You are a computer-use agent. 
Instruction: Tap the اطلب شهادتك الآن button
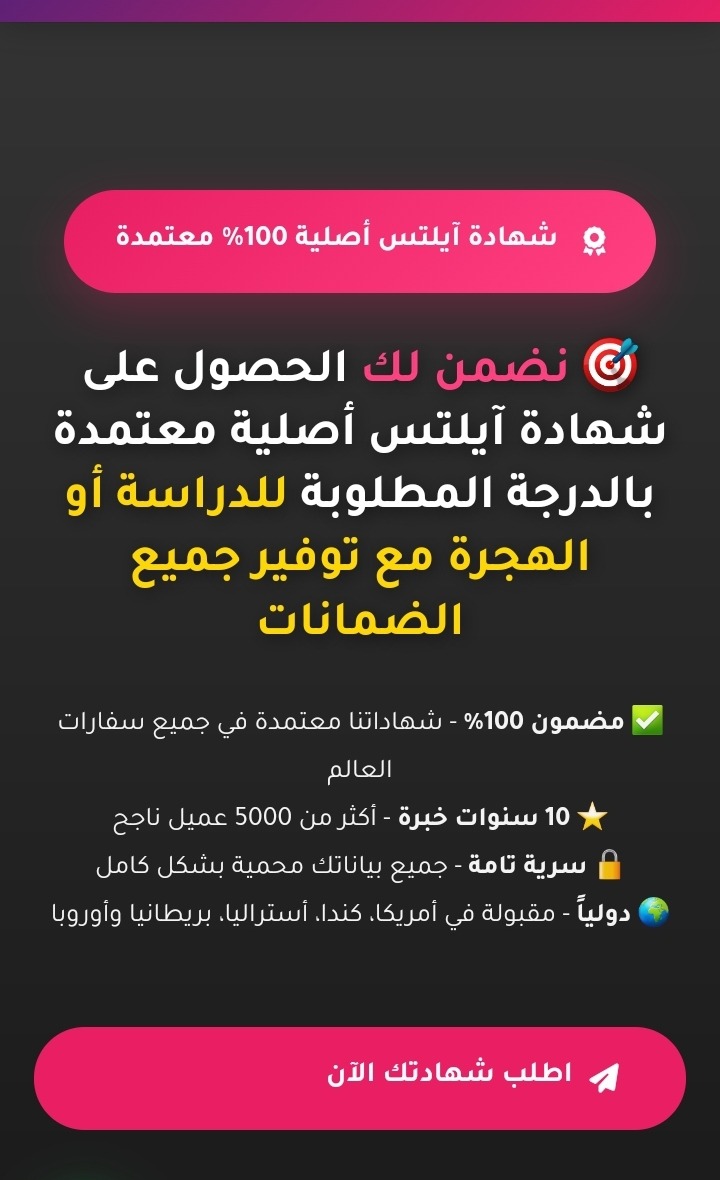pyautogui.click(x=360, y=1078)
